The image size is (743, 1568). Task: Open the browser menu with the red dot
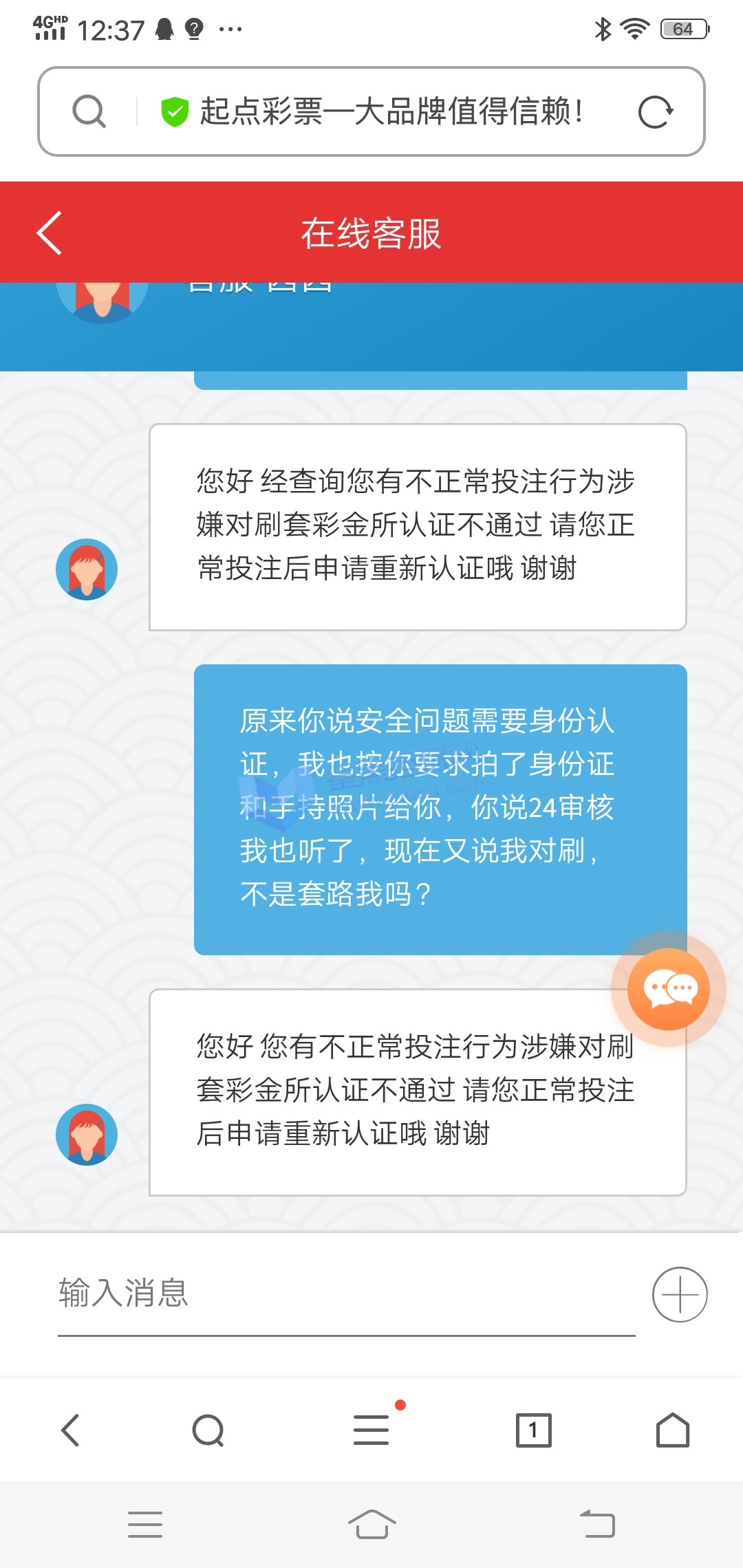371,1430
